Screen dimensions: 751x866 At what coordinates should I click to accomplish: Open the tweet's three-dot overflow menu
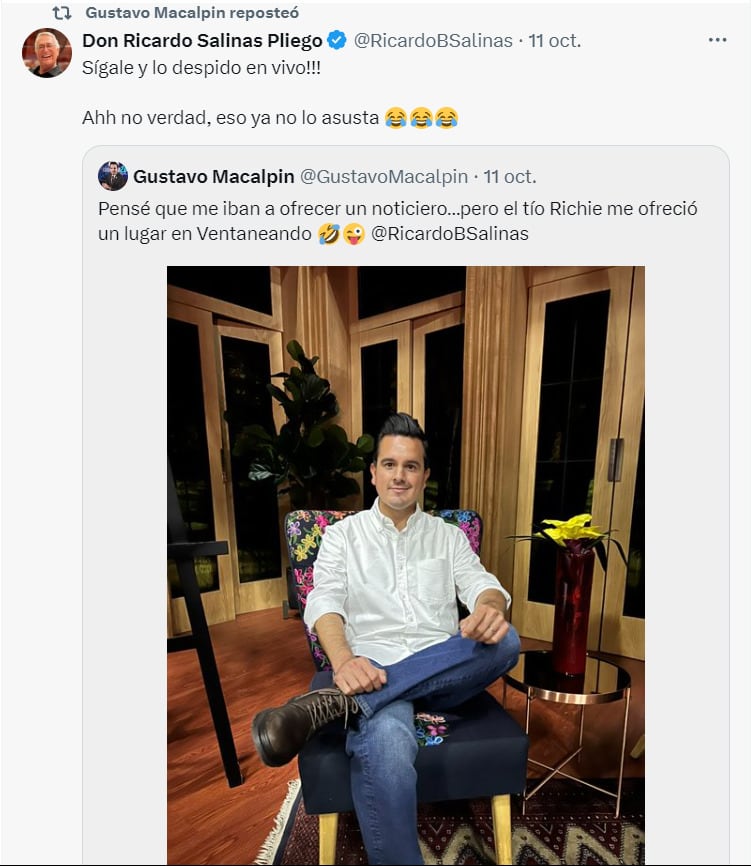pos(717,40)
